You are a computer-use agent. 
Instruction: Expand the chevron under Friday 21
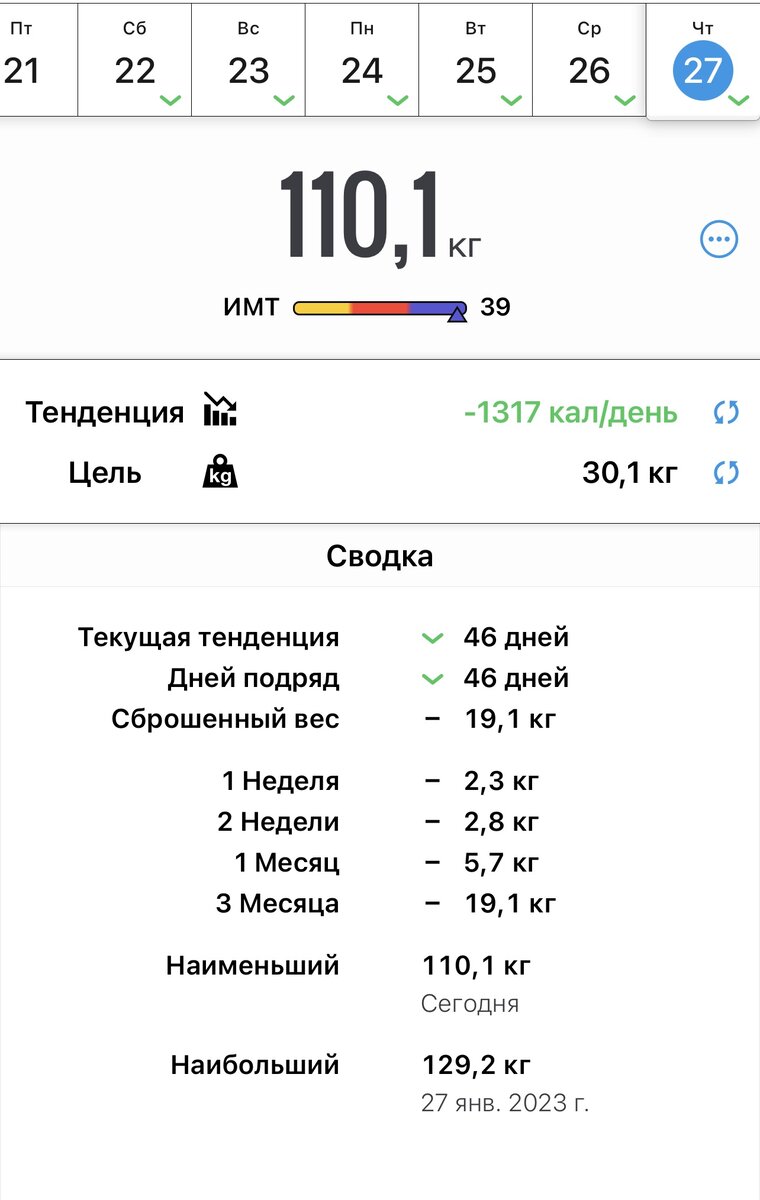55,100
